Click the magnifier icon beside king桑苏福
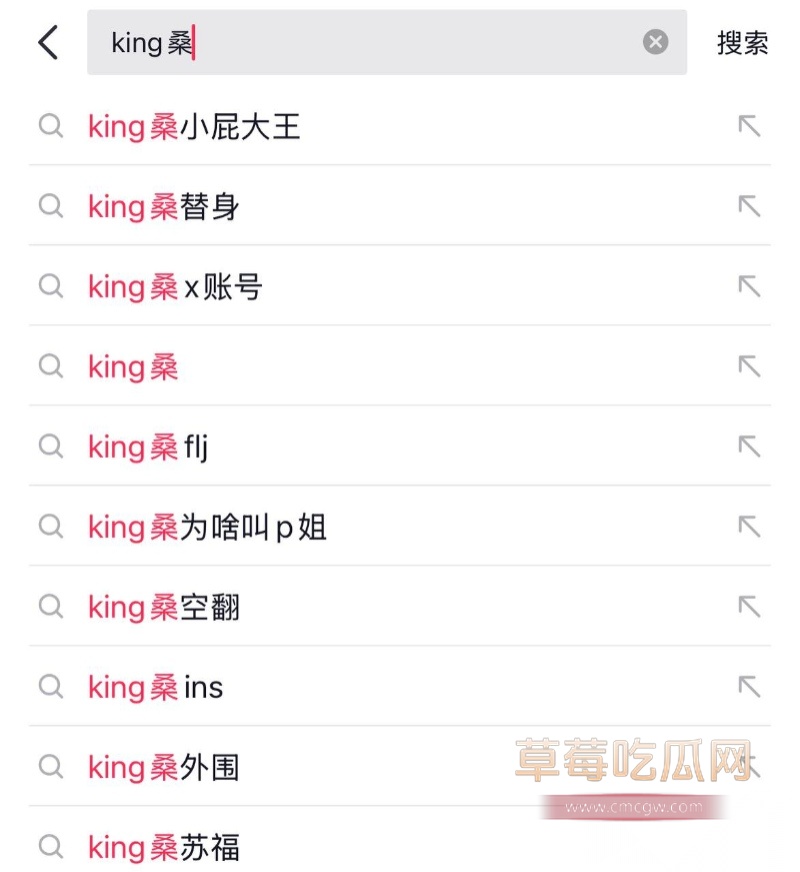Screen dimensions: 800x872 coord(50,847)
